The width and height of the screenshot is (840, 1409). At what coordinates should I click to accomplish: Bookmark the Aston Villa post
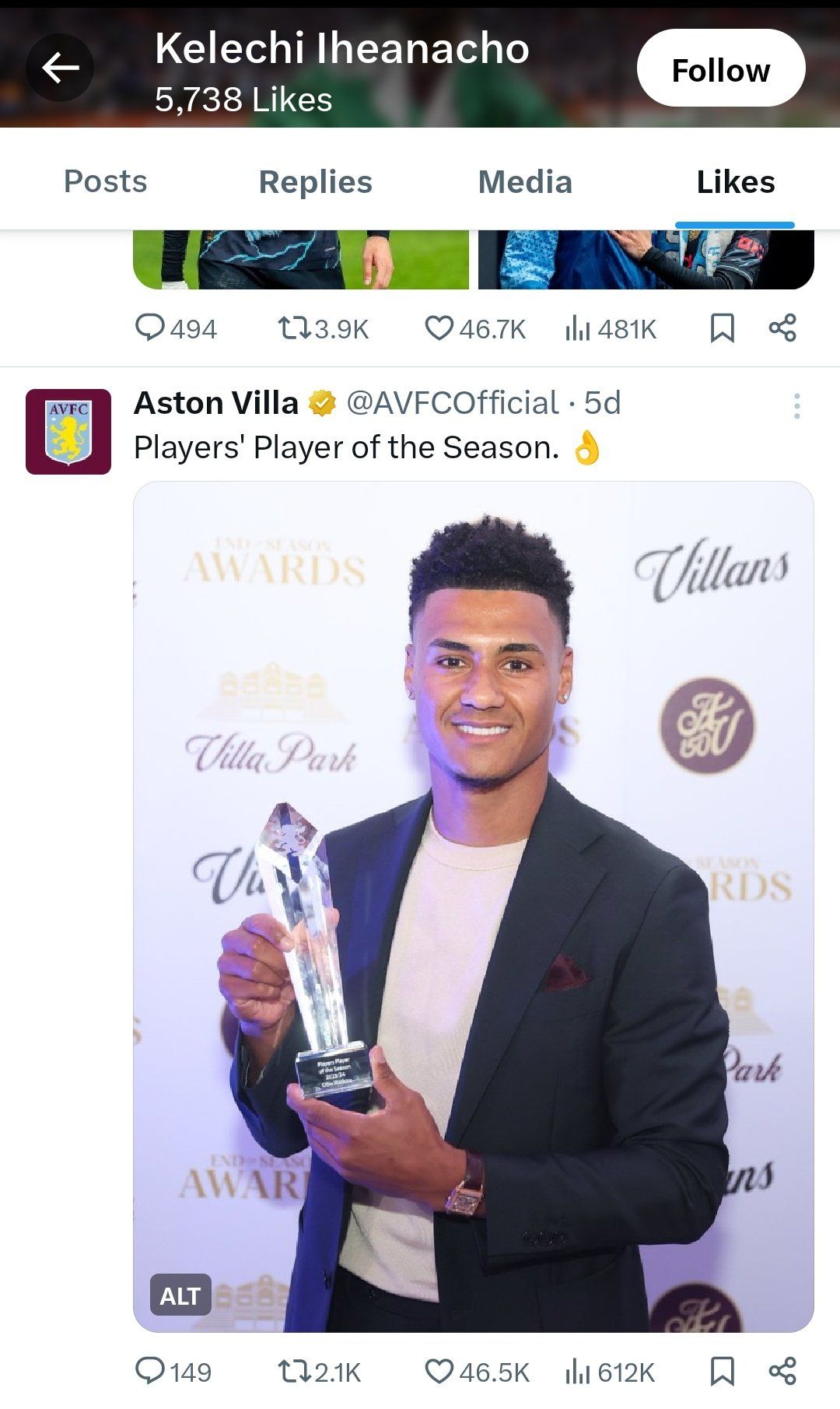click(x=722, y=1371)
